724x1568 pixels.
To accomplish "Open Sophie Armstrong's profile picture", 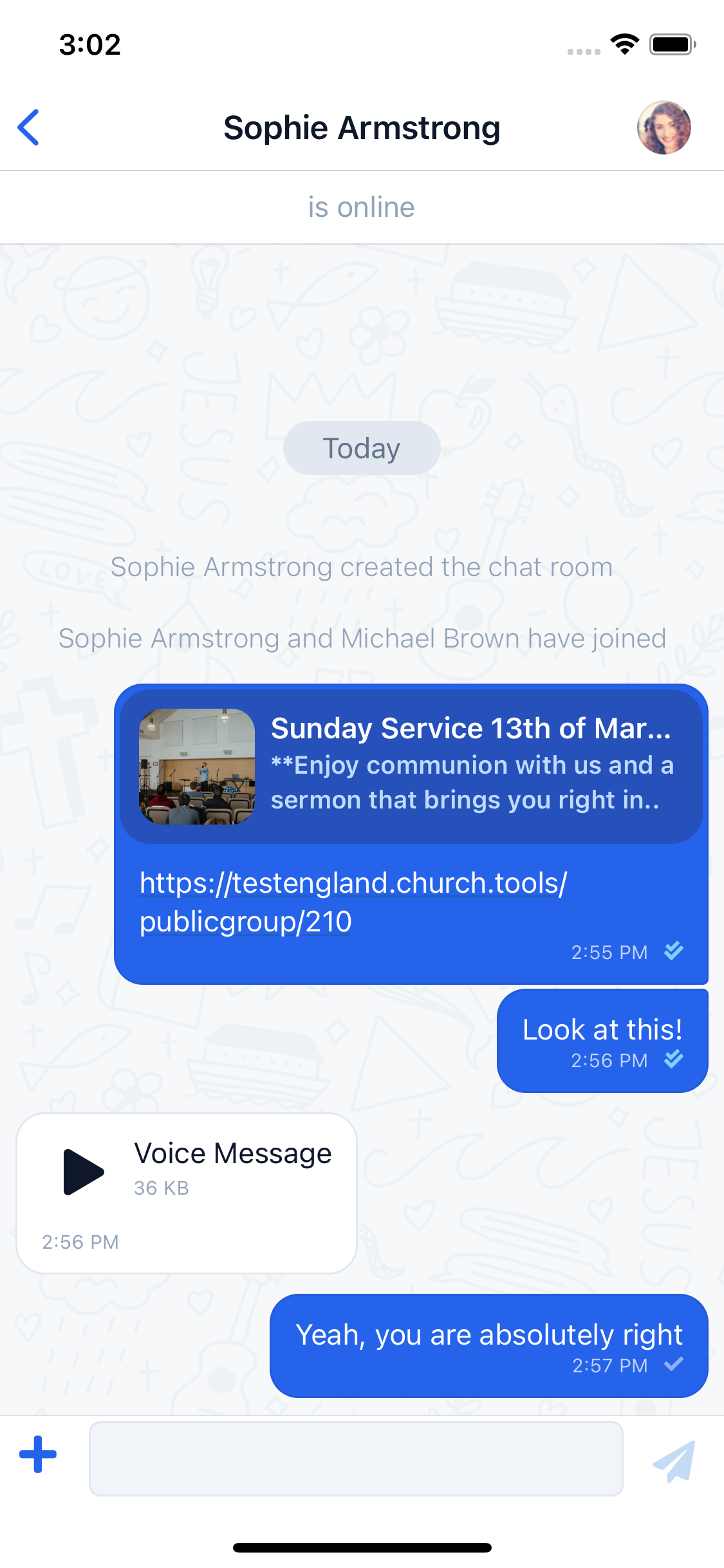I will click(x=664, y=127).
